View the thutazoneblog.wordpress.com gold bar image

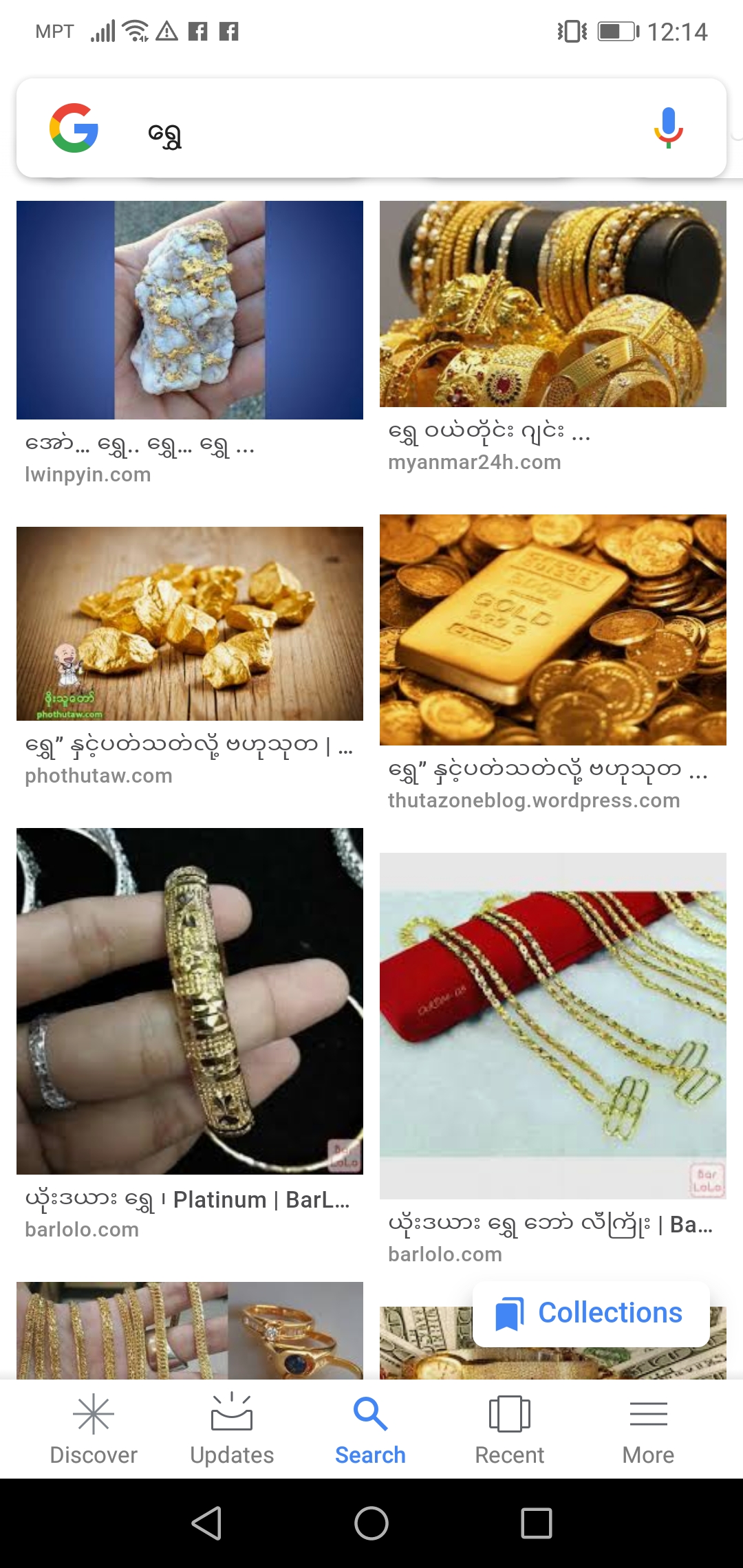click(553, 630)
